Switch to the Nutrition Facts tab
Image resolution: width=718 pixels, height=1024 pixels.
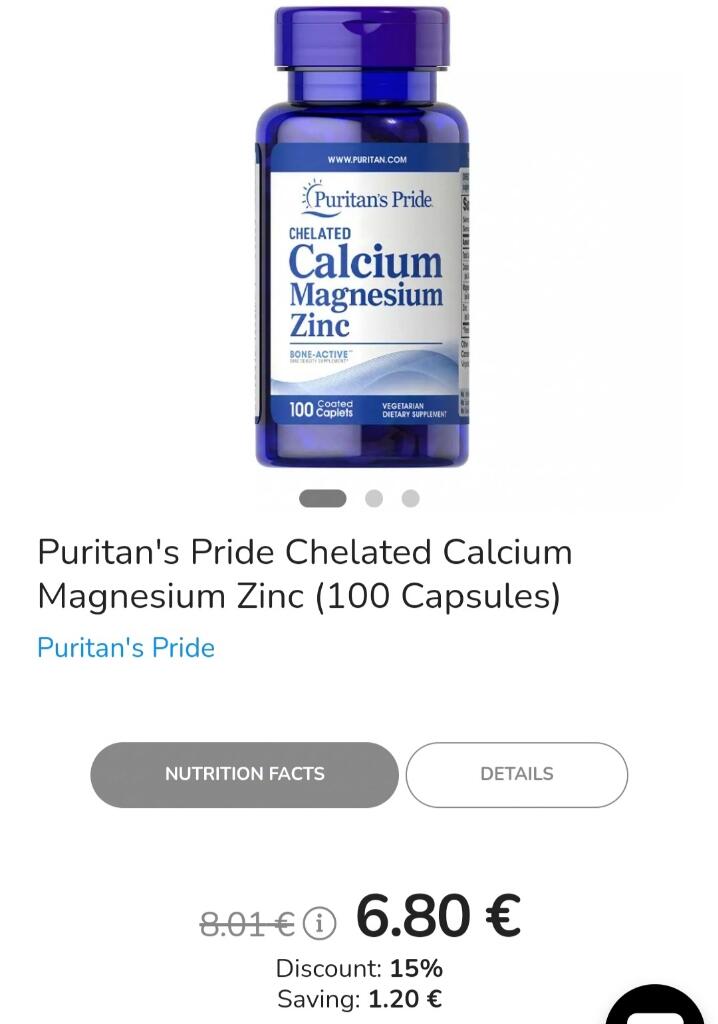(244, 774)
